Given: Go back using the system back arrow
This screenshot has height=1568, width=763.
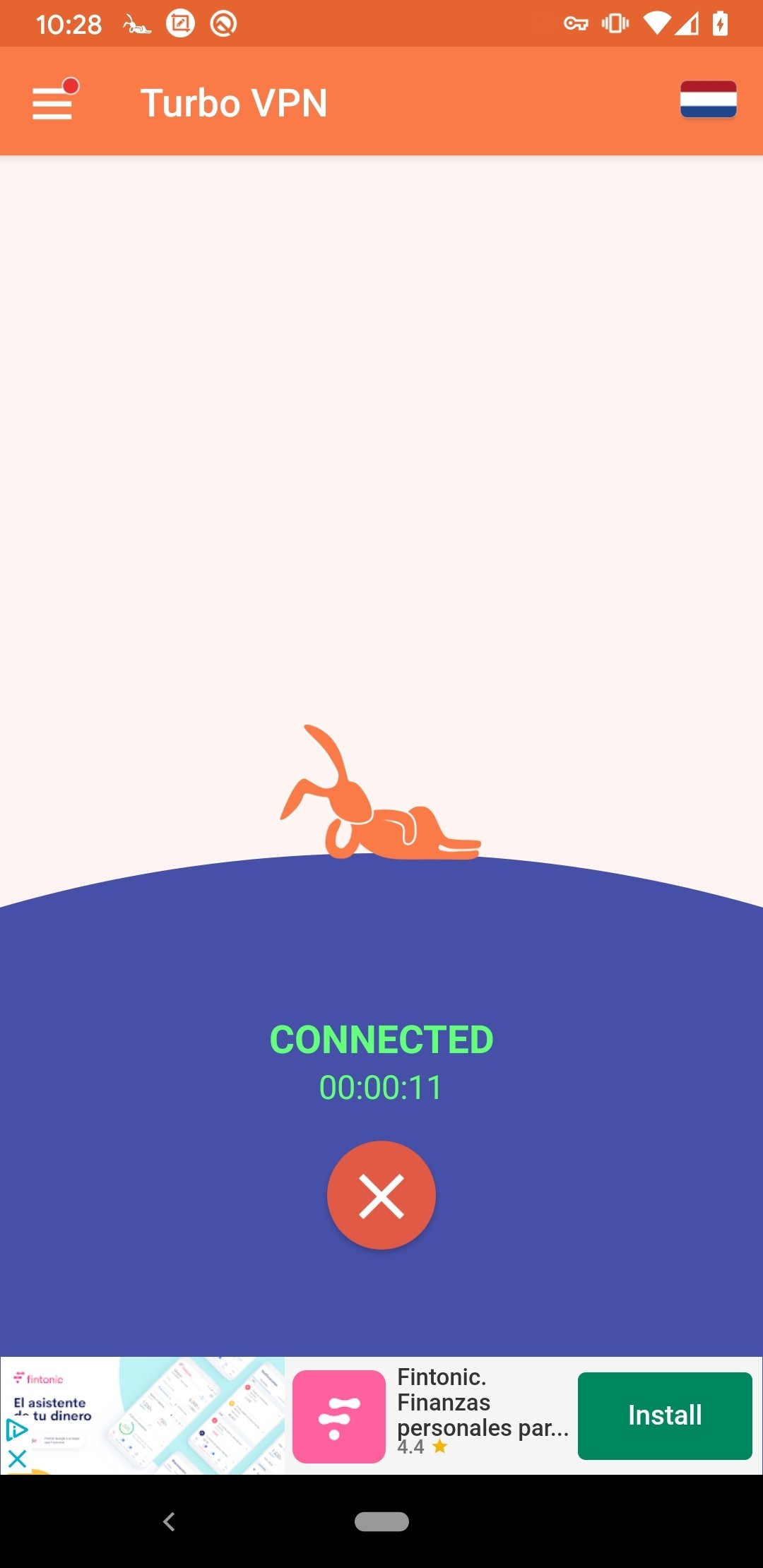Looking at the screenshot, I should 169,1521.
